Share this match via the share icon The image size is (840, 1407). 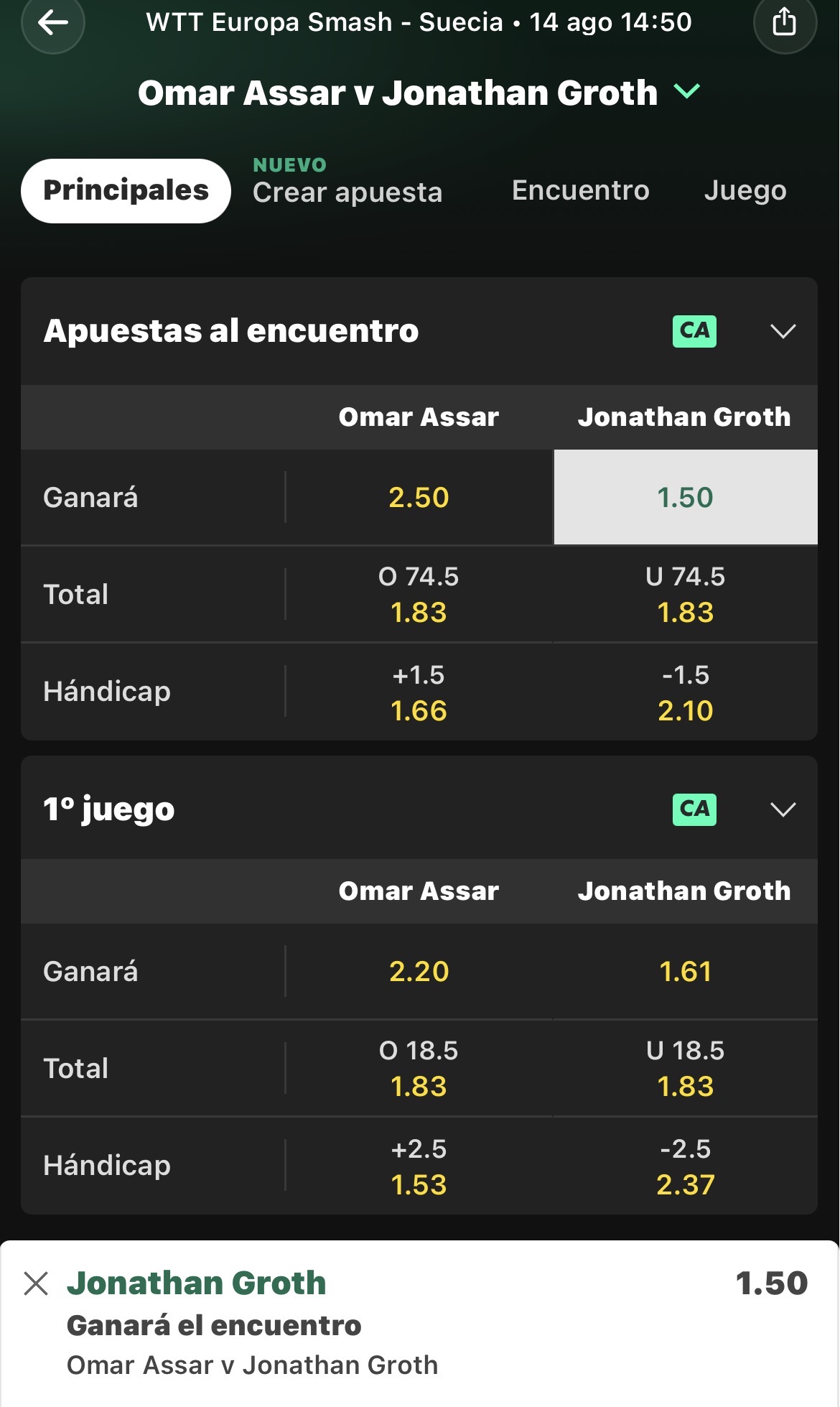(x=785, y=22)
